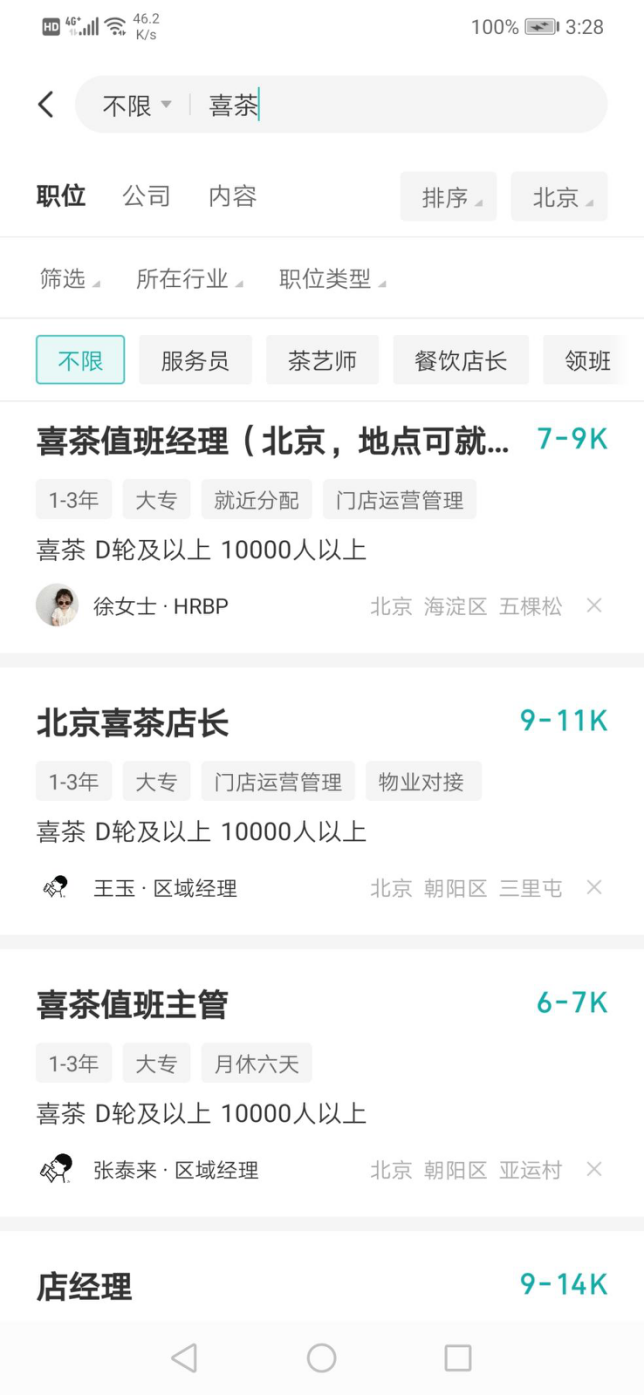Expand the 所在行业 filter

click(189, 279)
